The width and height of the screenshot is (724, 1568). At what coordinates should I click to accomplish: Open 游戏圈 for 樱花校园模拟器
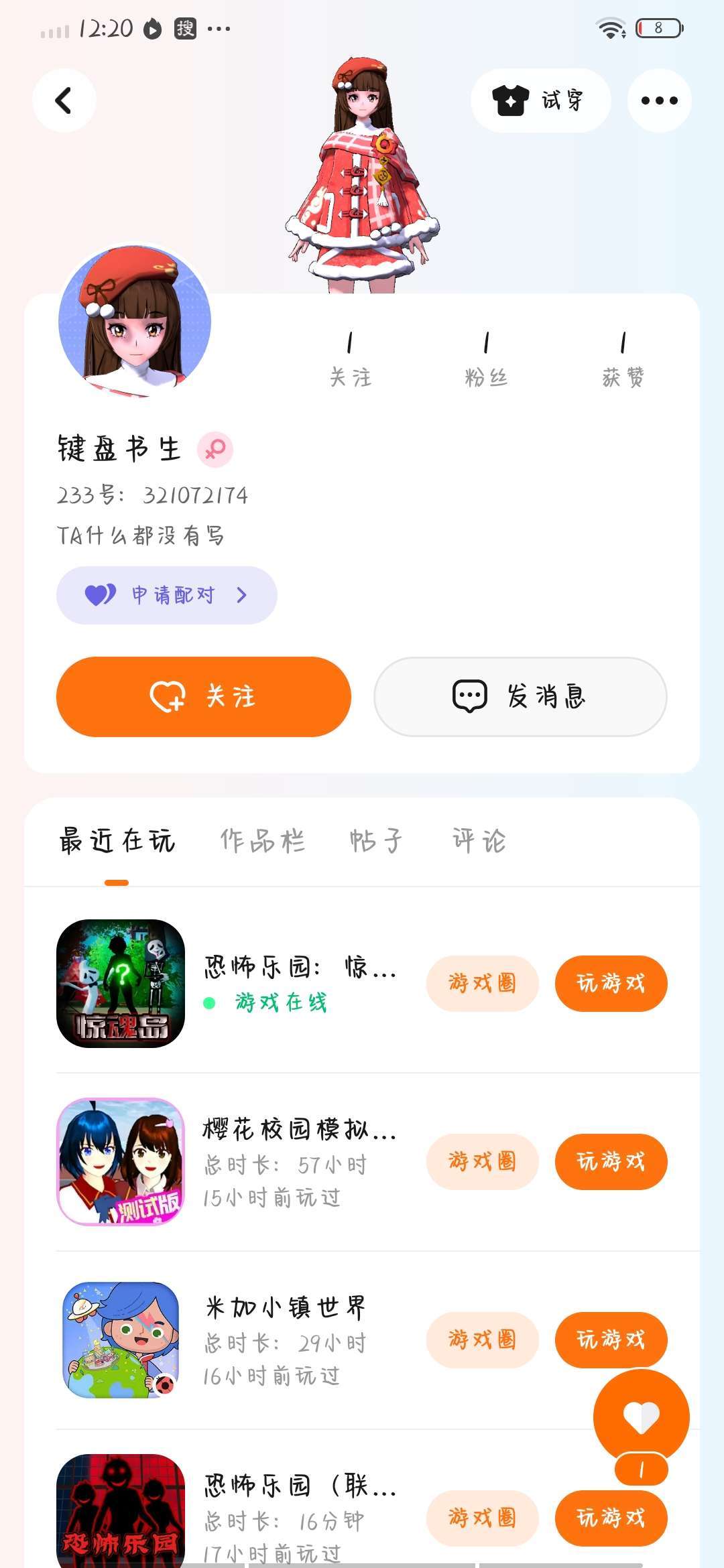[482, 1161]
